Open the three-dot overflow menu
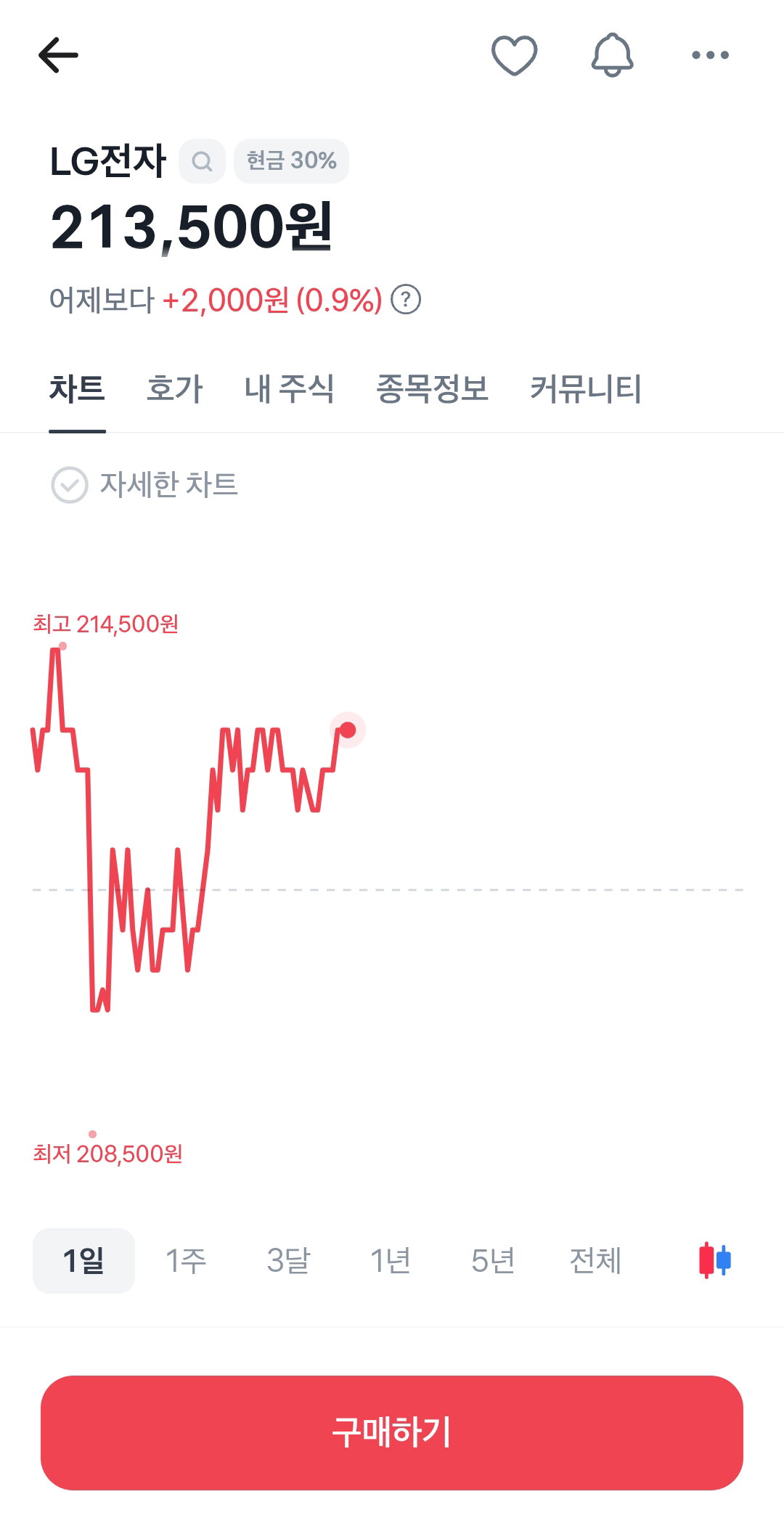The width and height of the screenshot is (784, 1531). (710, 55)
